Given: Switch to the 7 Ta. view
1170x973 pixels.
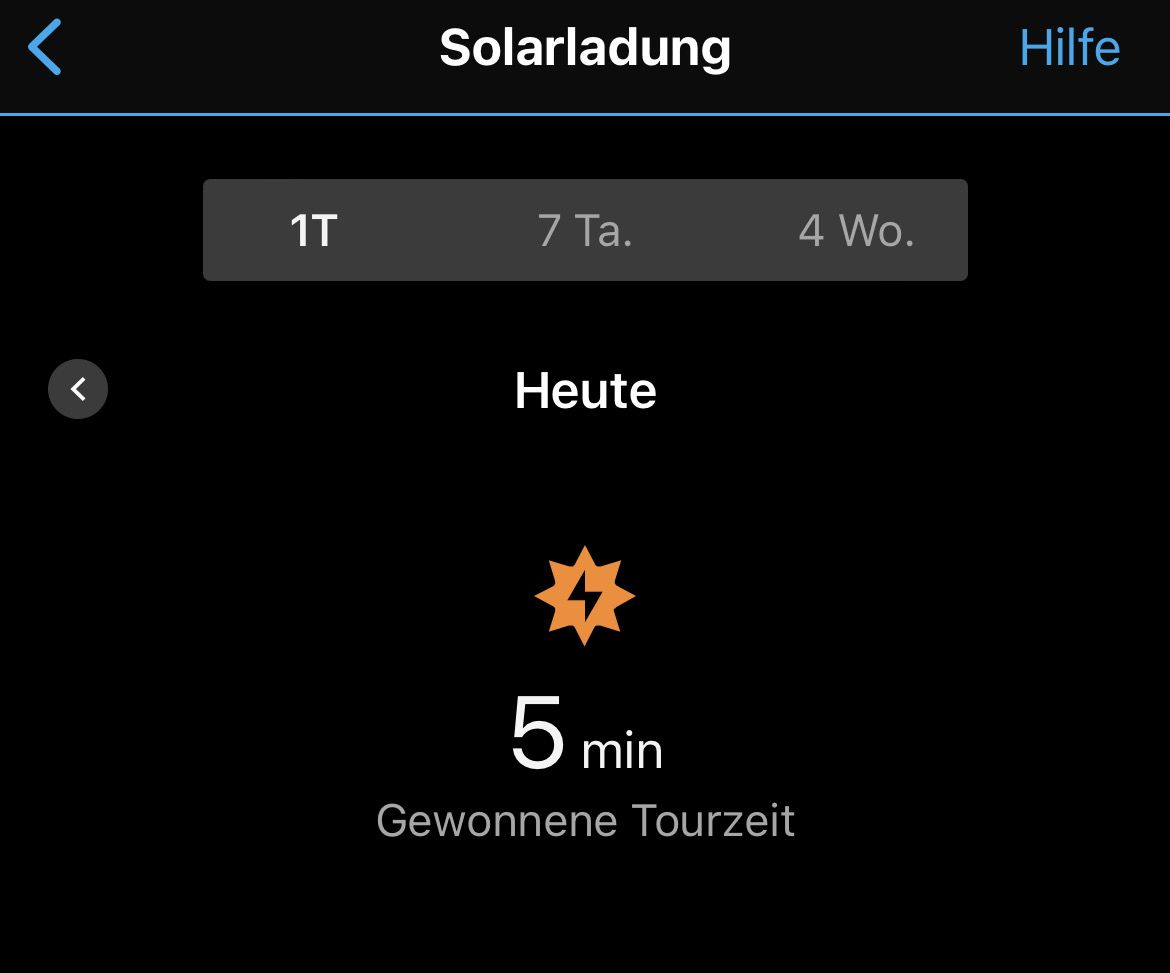Looking at the screenshot, I should click(585, 231).
